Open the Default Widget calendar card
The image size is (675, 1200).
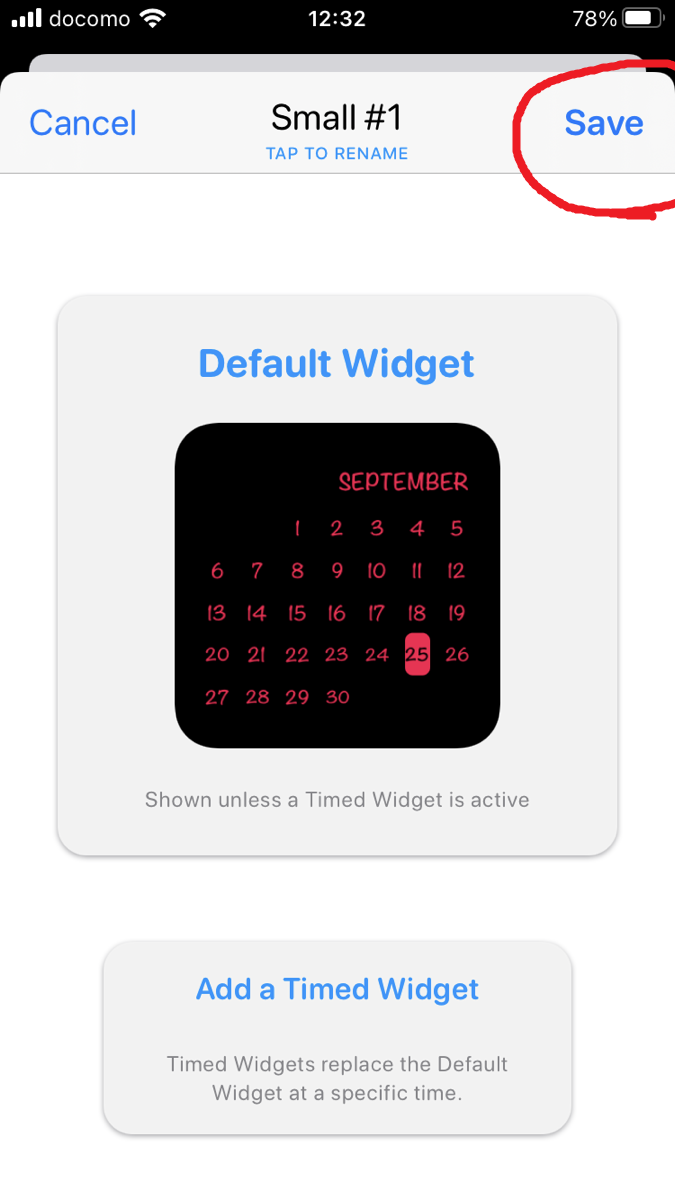point(337,575)
